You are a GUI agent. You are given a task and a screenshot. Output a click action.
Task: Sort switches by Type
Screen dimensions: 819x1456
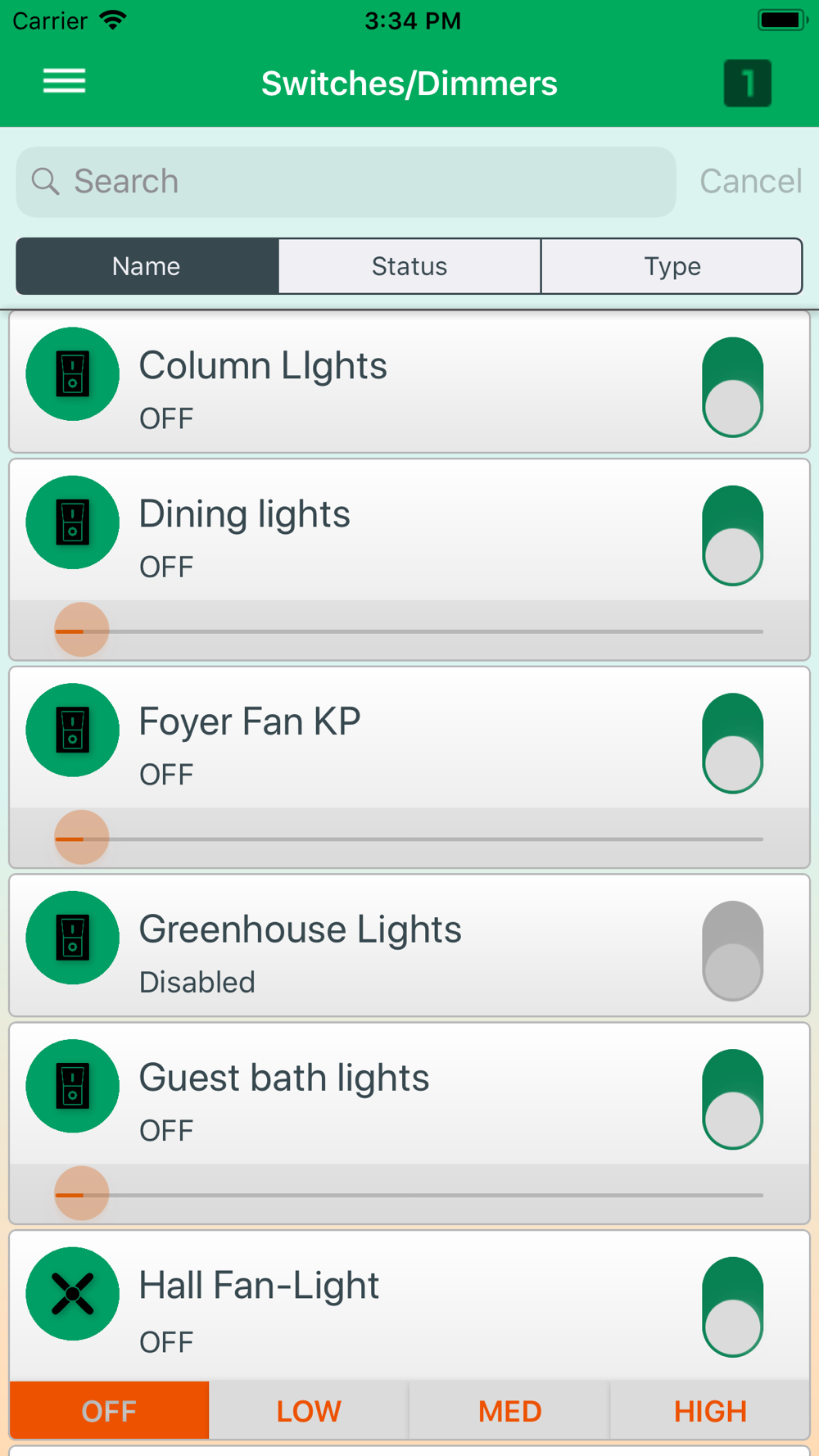click(x=672, y=266)
